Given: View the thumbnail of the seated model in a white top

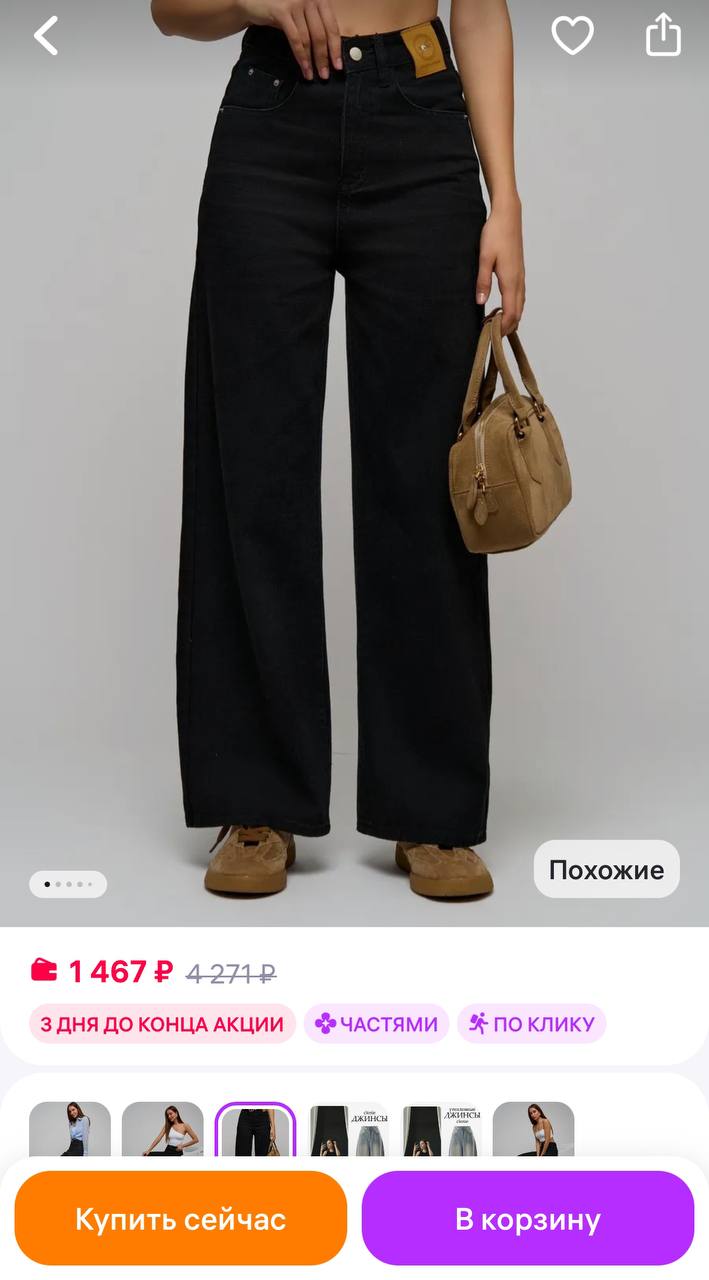Looking at the screenshot, I should (x=162, y=1130).
